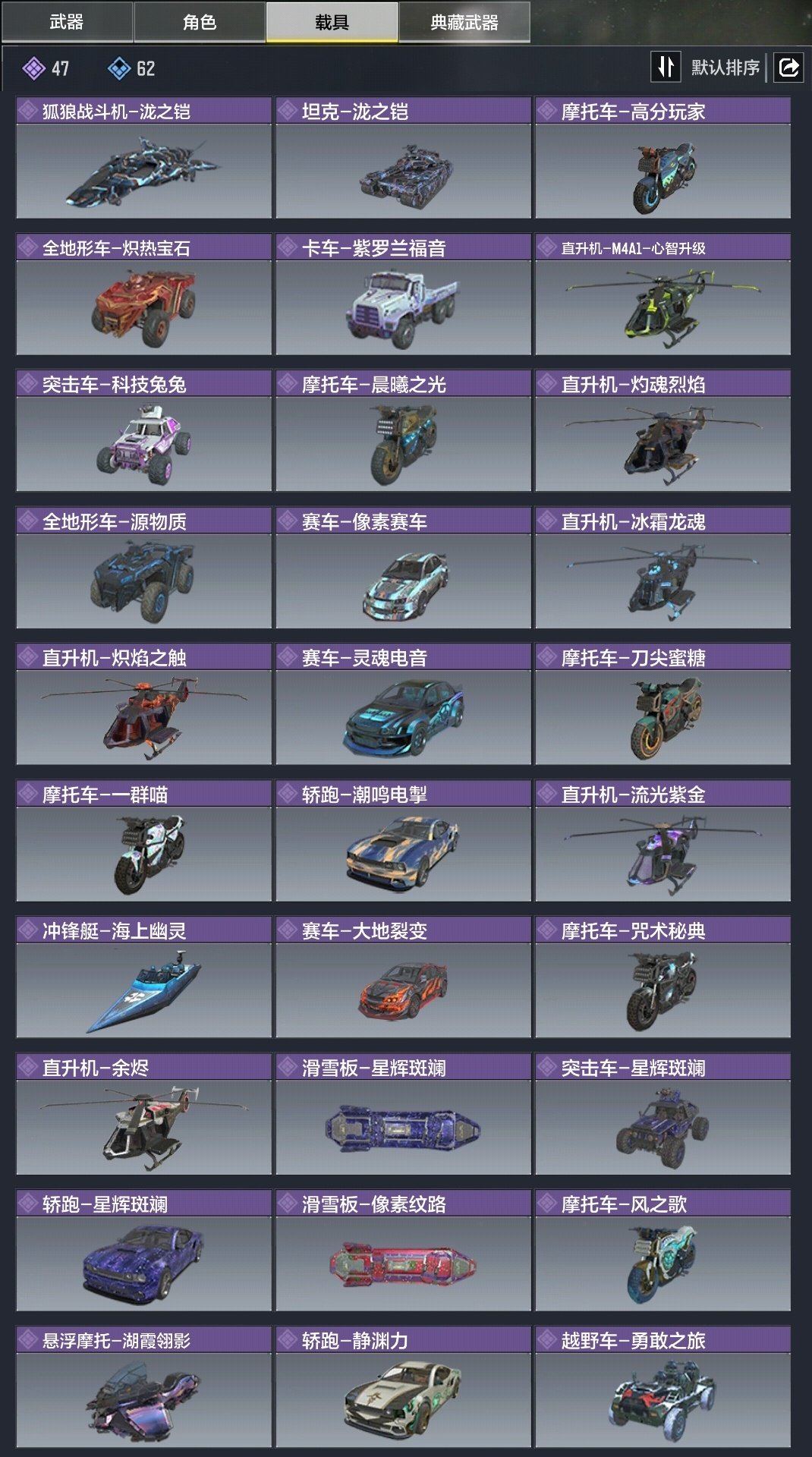This screenshot has width=812, height=1457.
Task: View the 越野车-勇敢之旅 vehicle
Action: (663, 1389)
